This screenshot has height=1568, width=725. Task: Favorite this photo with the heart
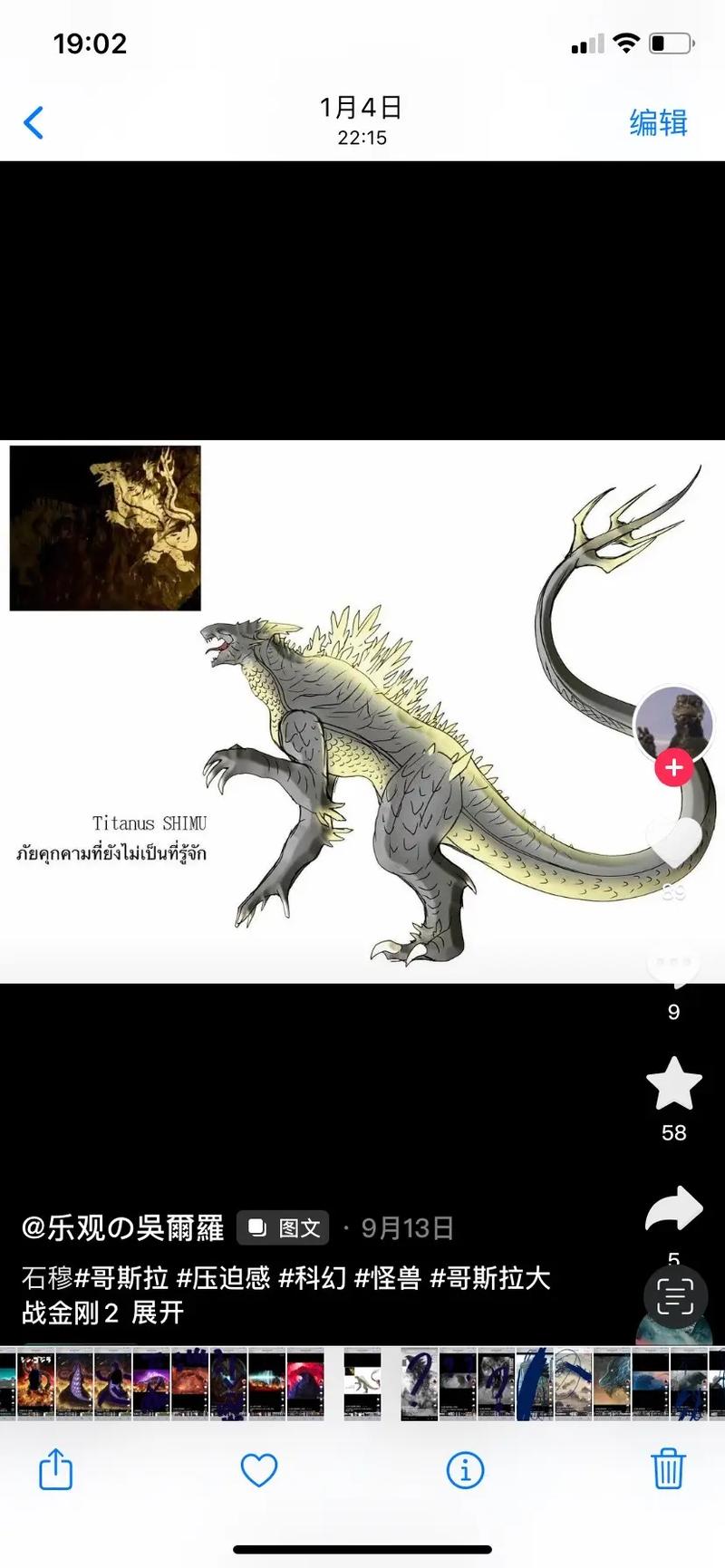259,1469
